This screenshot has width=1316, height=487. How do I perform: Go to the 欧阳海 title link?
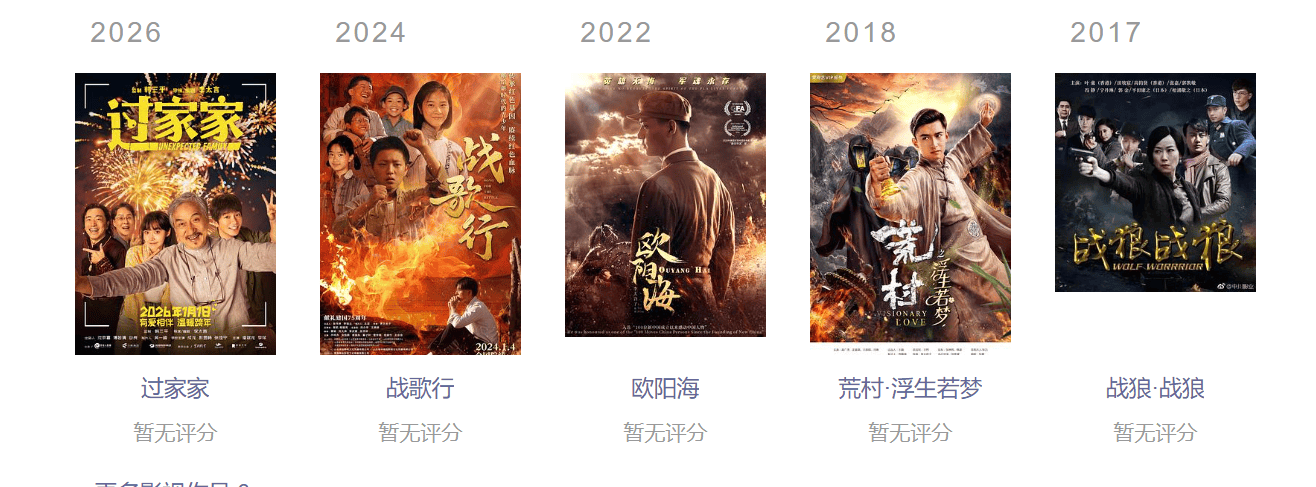[665, 388]
